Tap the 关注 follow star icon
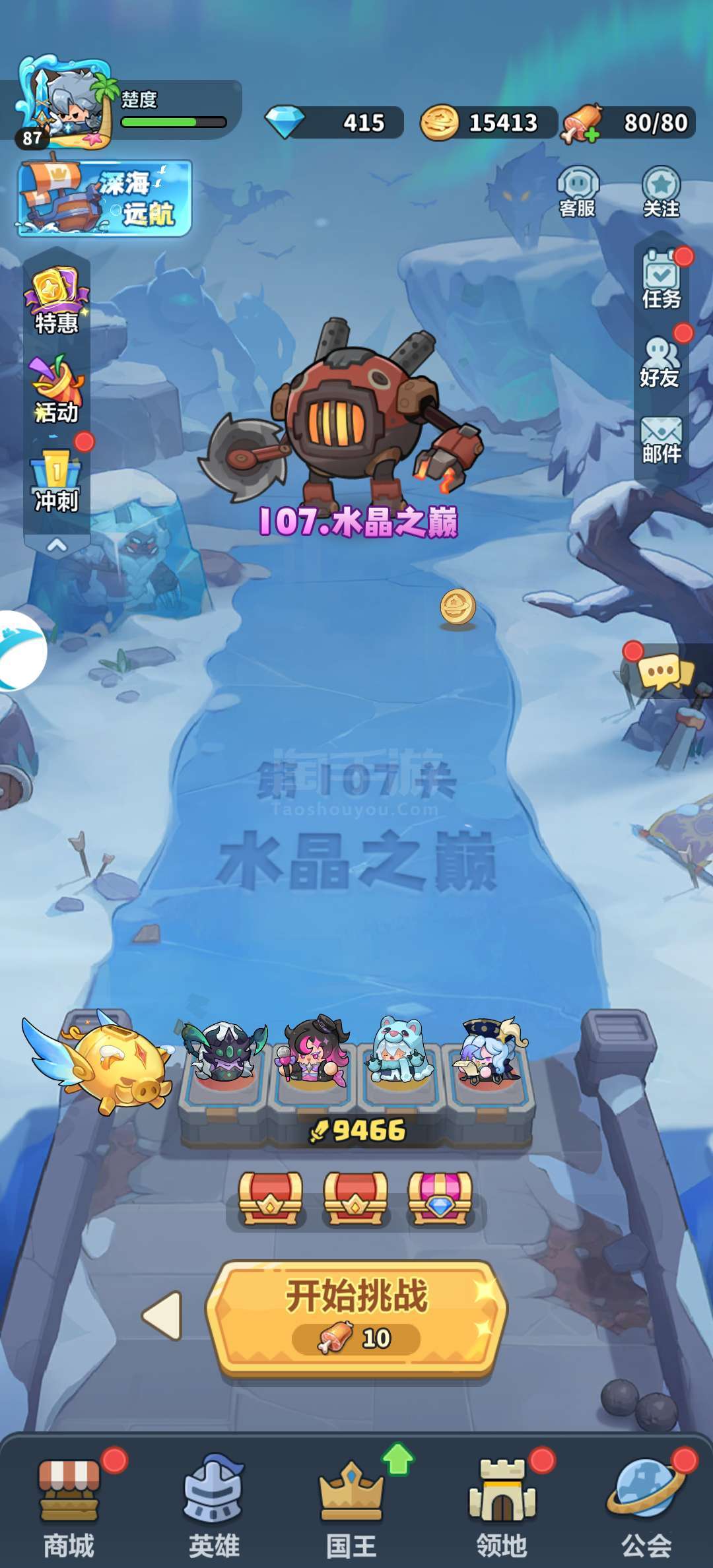Image resolution: width=713 pixels, height=1568 pixels. coord(661,192)
